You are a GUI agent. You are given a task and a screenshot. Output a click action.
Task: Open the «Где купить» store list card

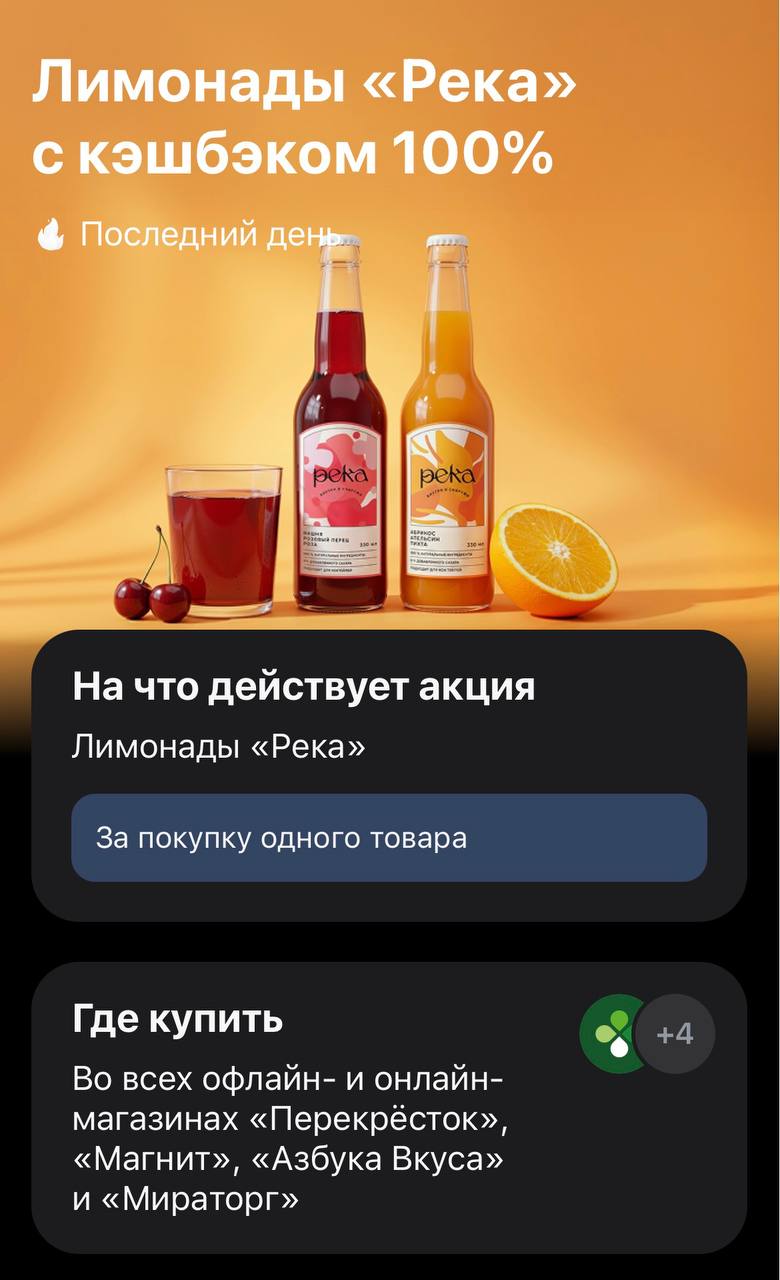389,1107
